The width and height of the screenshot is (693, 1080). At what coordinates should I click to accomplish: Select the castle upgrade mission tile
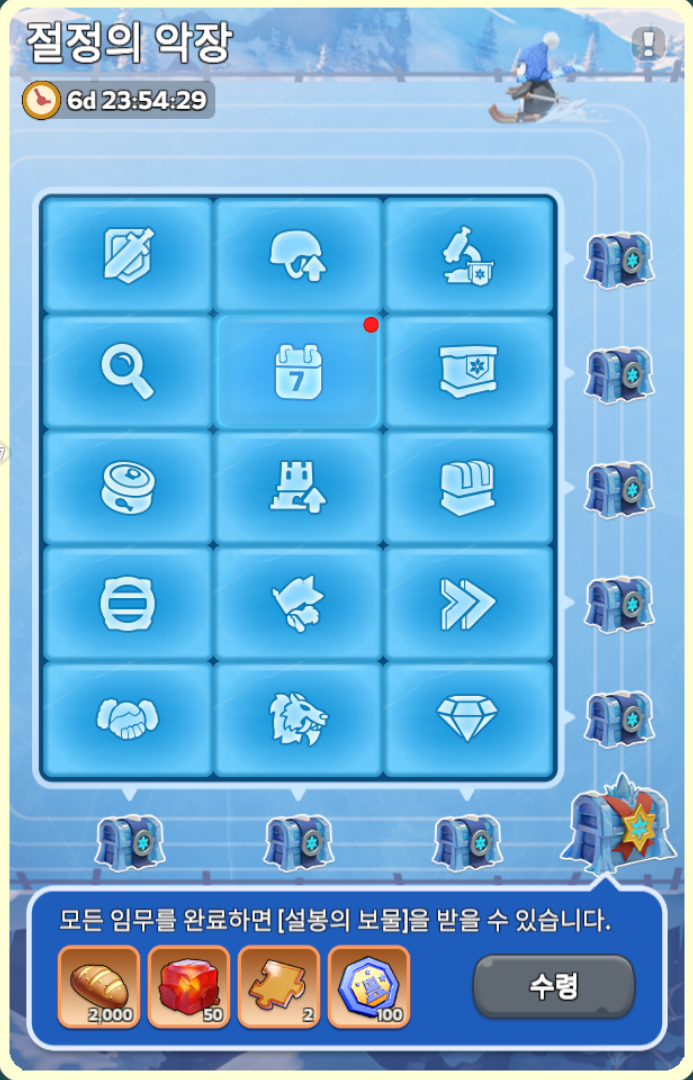point(298,488)
